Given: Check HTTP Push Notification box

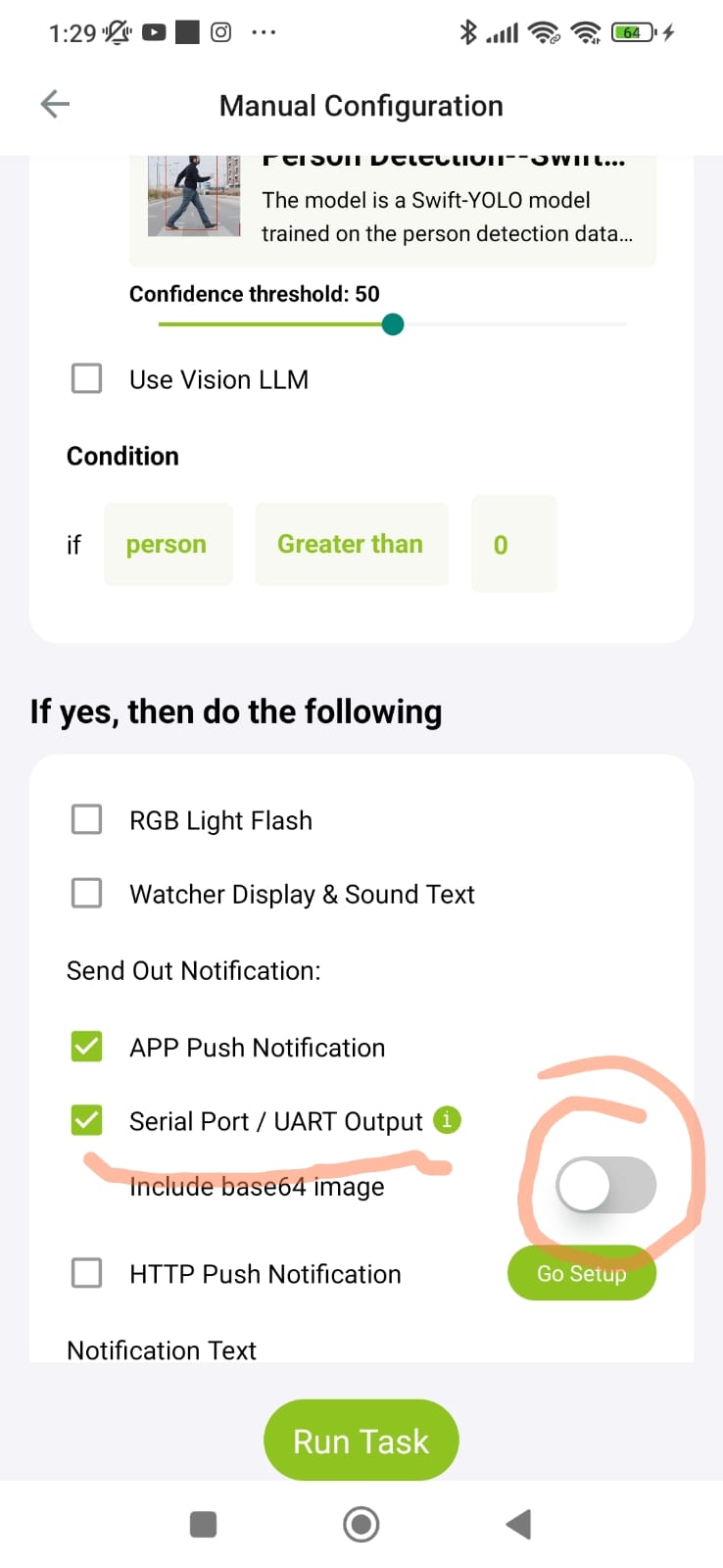Looking at the screenshot, I should (87, 1273).
